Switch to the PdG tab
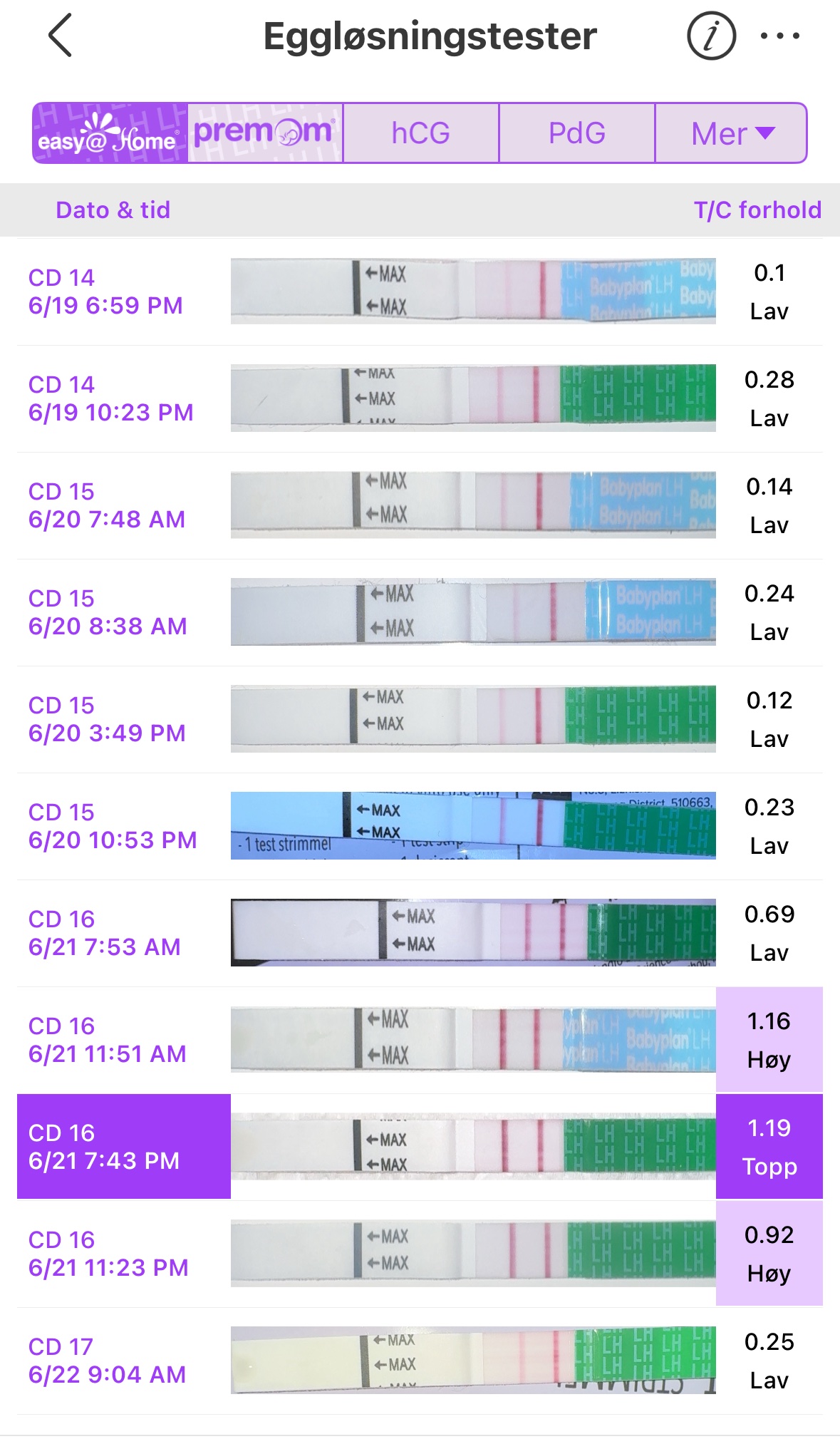This screenshot has width=840, height=1439. click(576, 133)
